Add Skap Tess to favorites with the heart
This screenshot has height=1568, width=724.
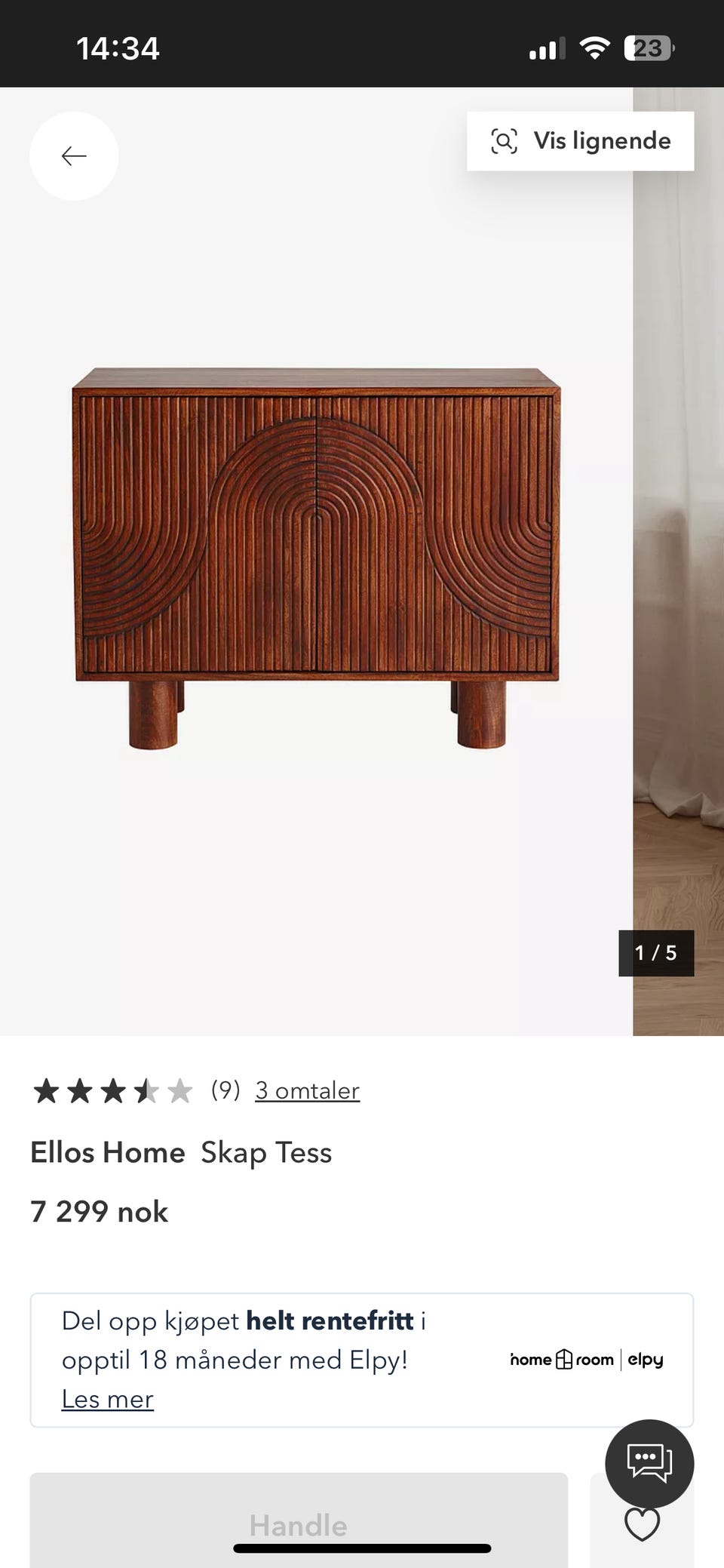click(x=642, y=1526)
